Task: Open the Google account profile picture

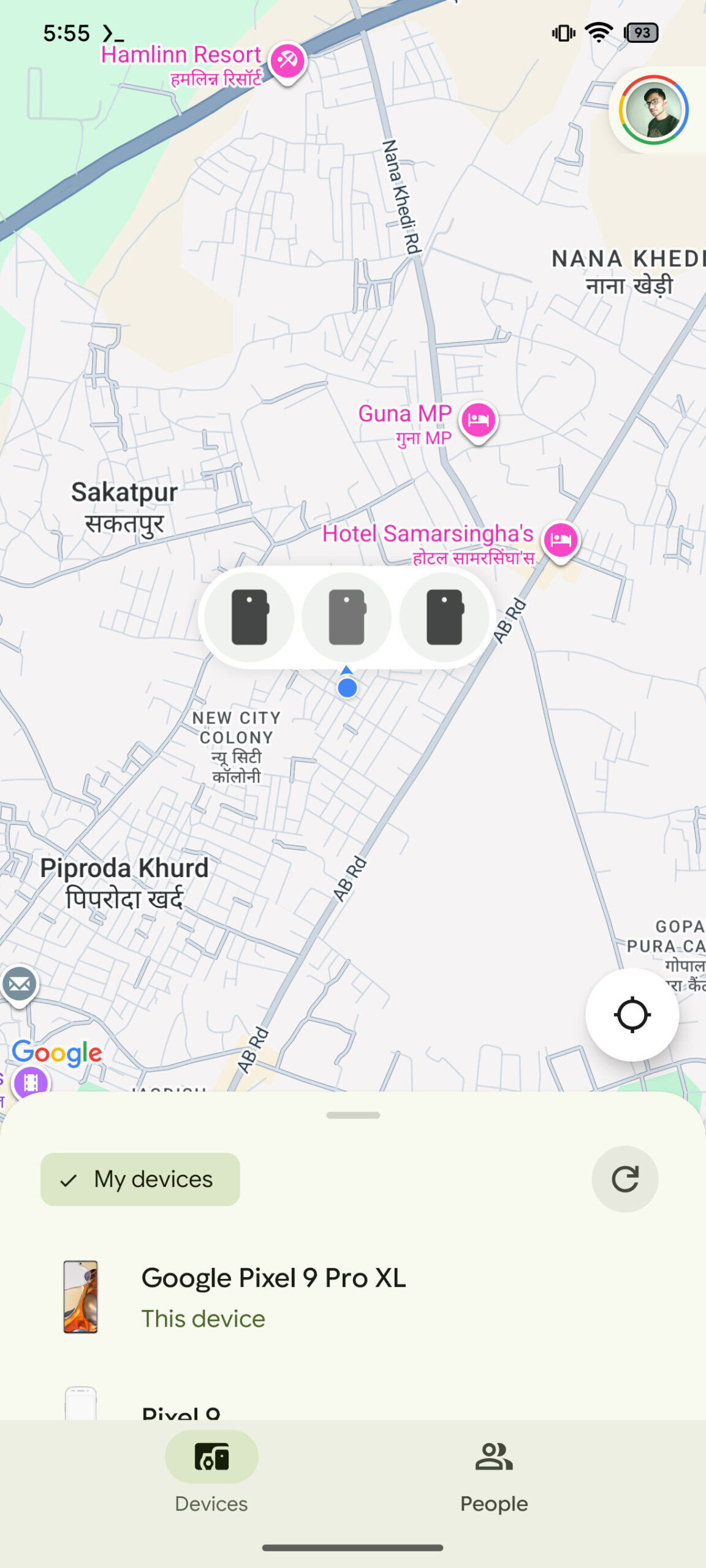Action: [x=653, y=110]
